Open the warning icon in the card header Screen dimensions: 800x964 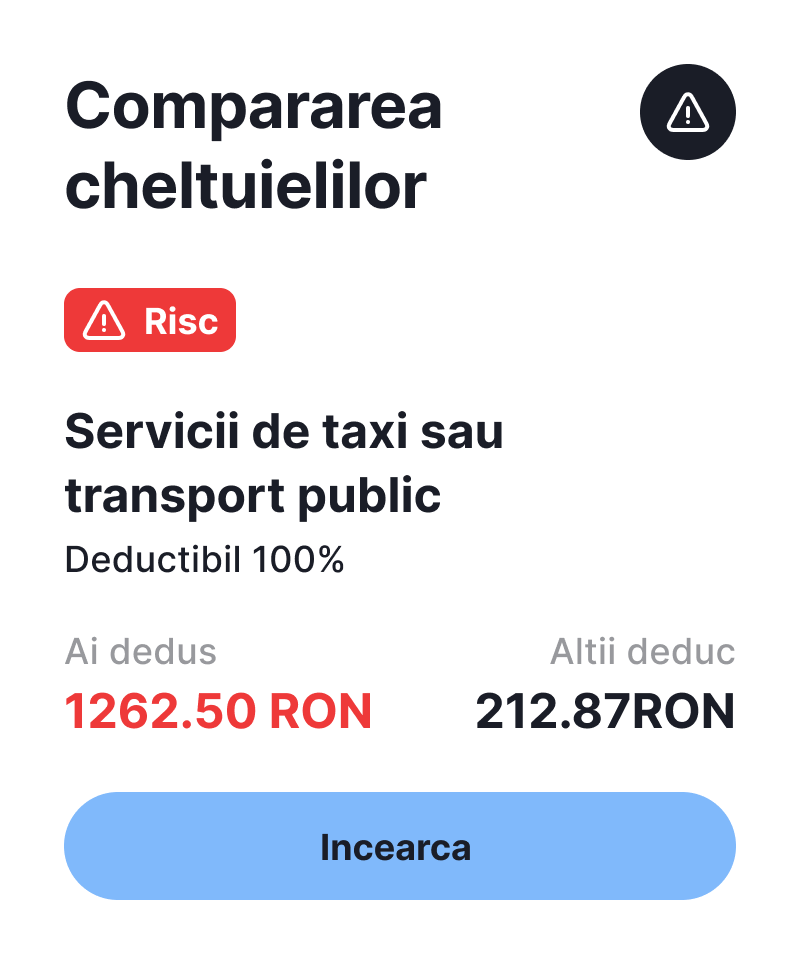tap(687, 111)
